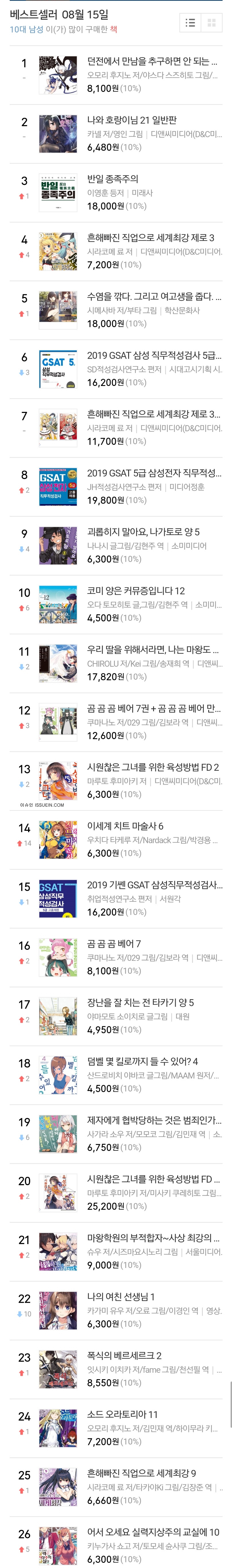This screenshot has width=232, height=1568.
Task: Open 흔해빠진 직업으로 세계최강 제로 3 at rank 4
Action: pyautogui.click(x=151, y=237)
